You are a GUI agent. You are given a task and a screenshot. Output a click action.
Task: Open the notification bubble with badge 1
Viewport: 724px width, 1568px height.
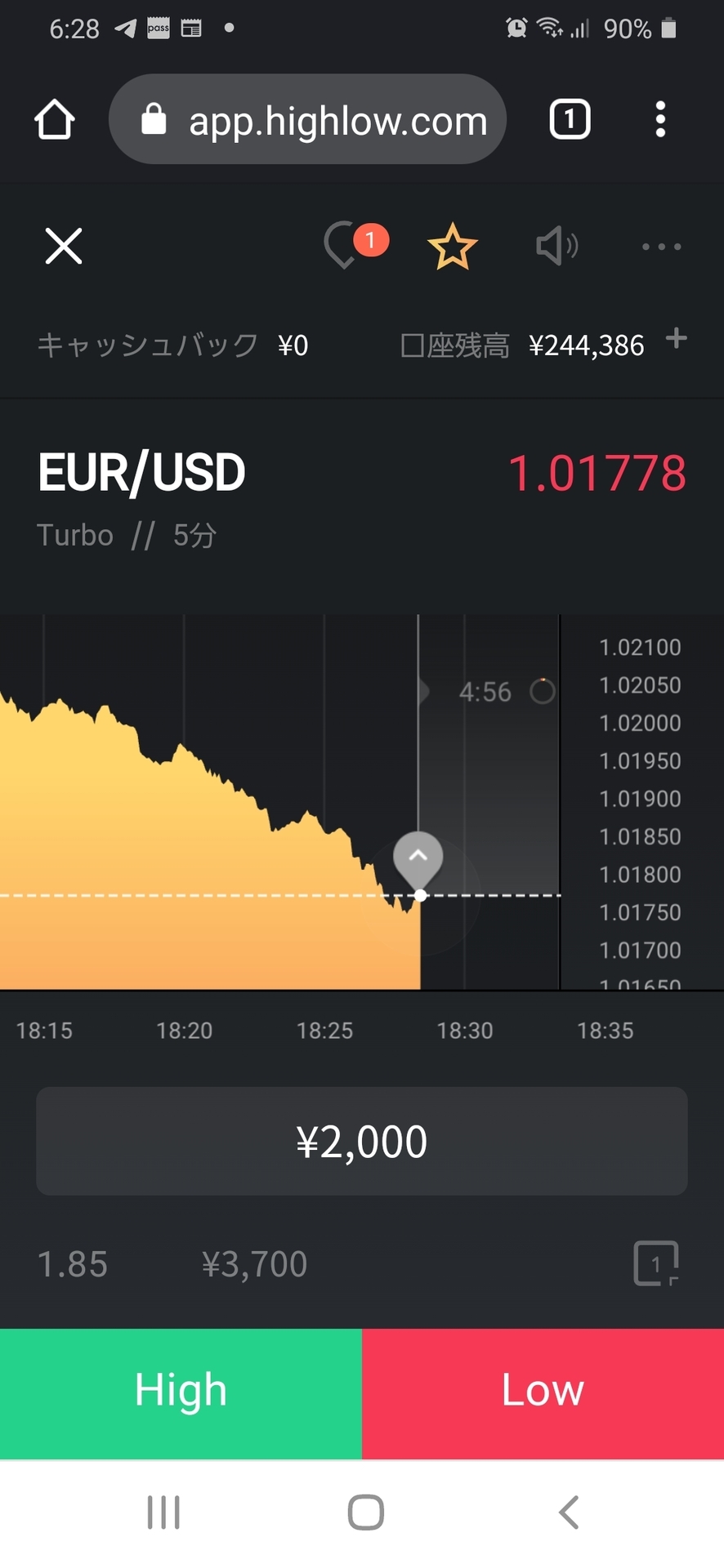pos(355,245)
